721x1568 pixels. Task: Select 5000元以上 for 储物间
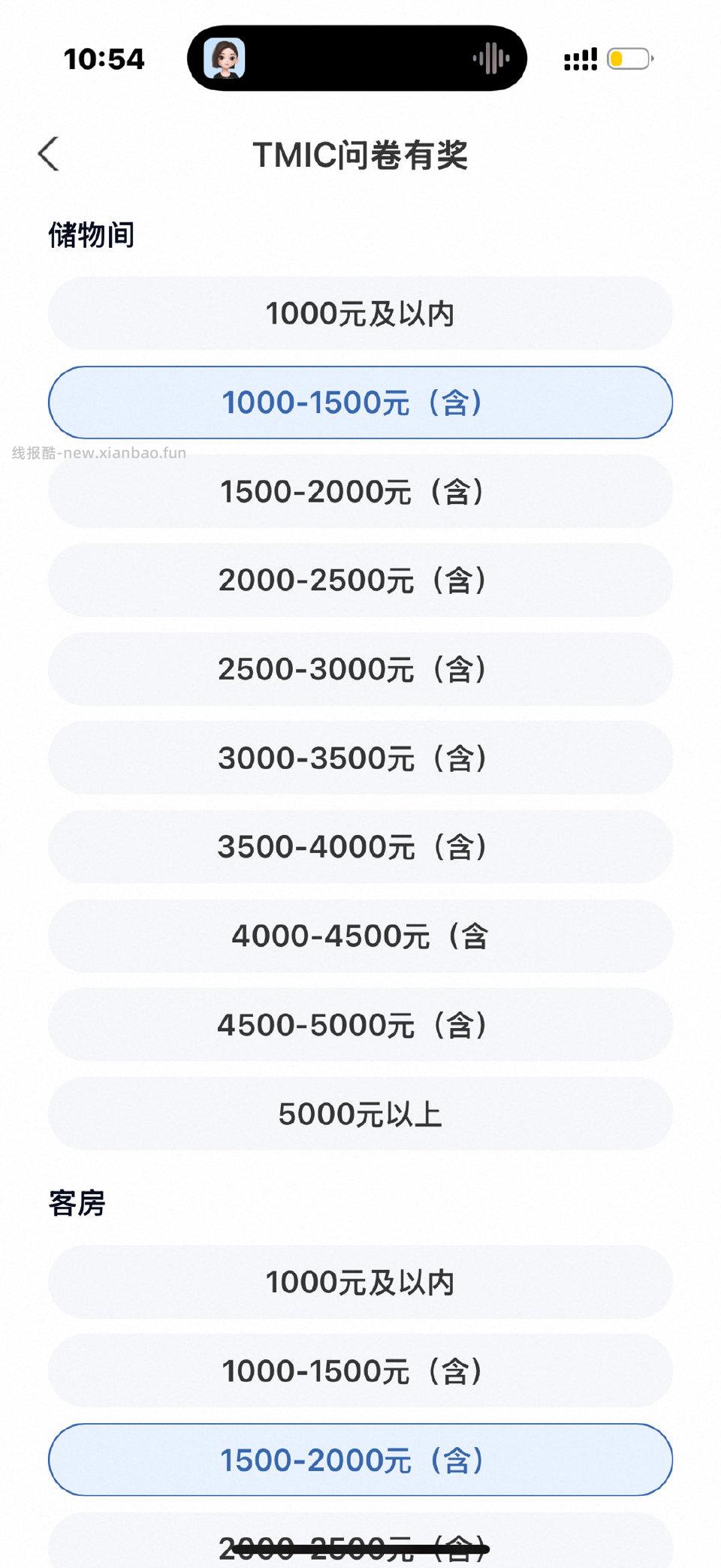pyautogui.click(x=360, y=1113)
